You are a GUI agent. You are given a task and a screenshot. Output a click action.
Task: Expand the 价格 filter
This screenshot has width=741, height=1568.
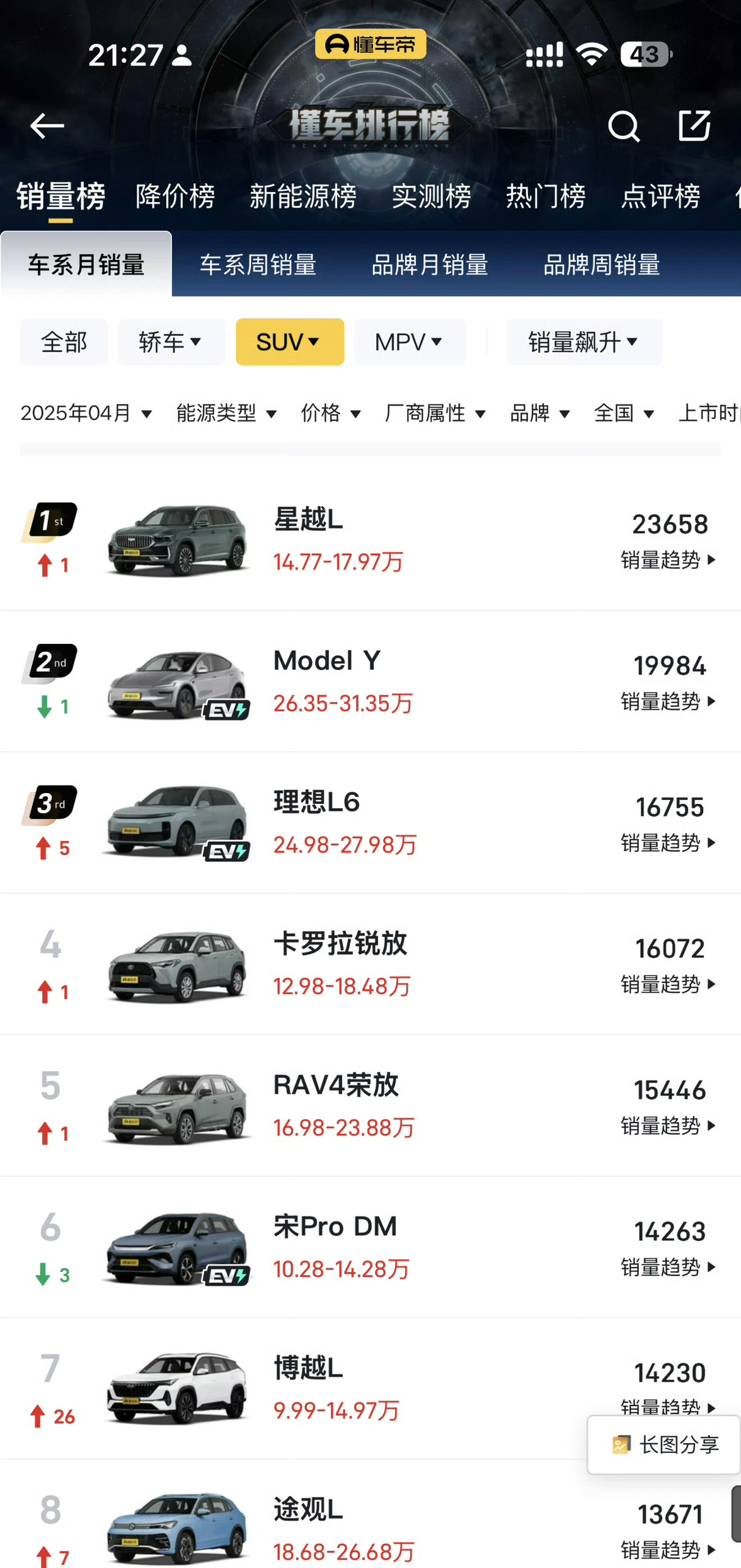pos(331,413)
